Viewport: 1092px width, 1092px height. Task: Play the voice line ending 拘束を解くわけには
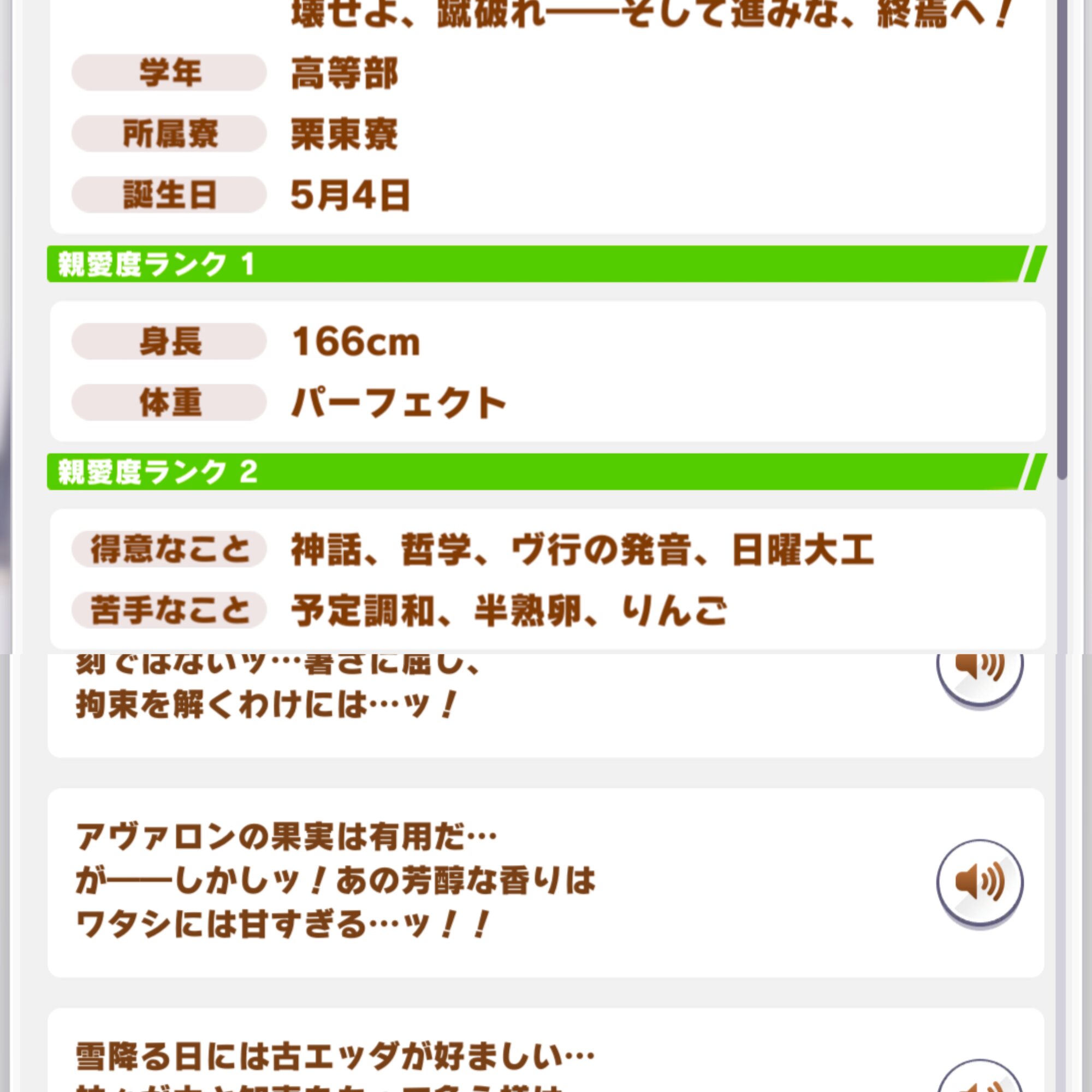(x=980, y=679)
